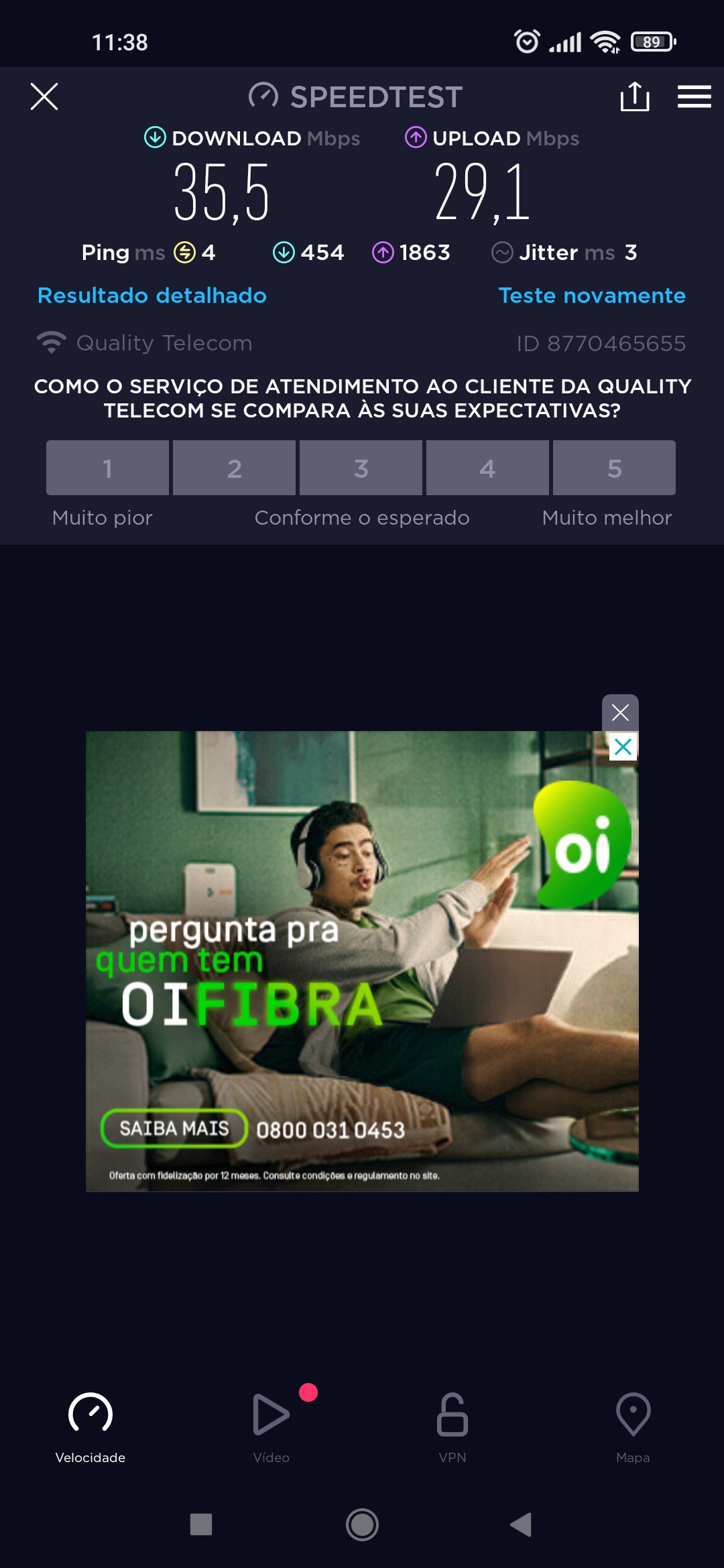
Task: Share the speed test result
Action: coord(634,96)
